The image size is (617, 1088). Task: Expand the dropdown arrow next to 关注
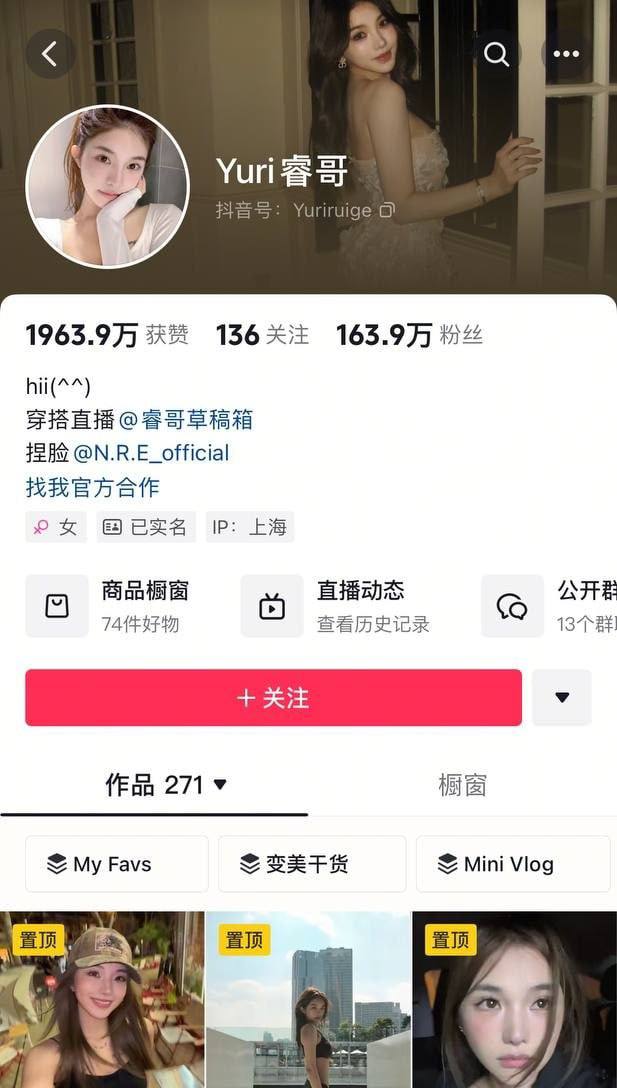point(562,697)
